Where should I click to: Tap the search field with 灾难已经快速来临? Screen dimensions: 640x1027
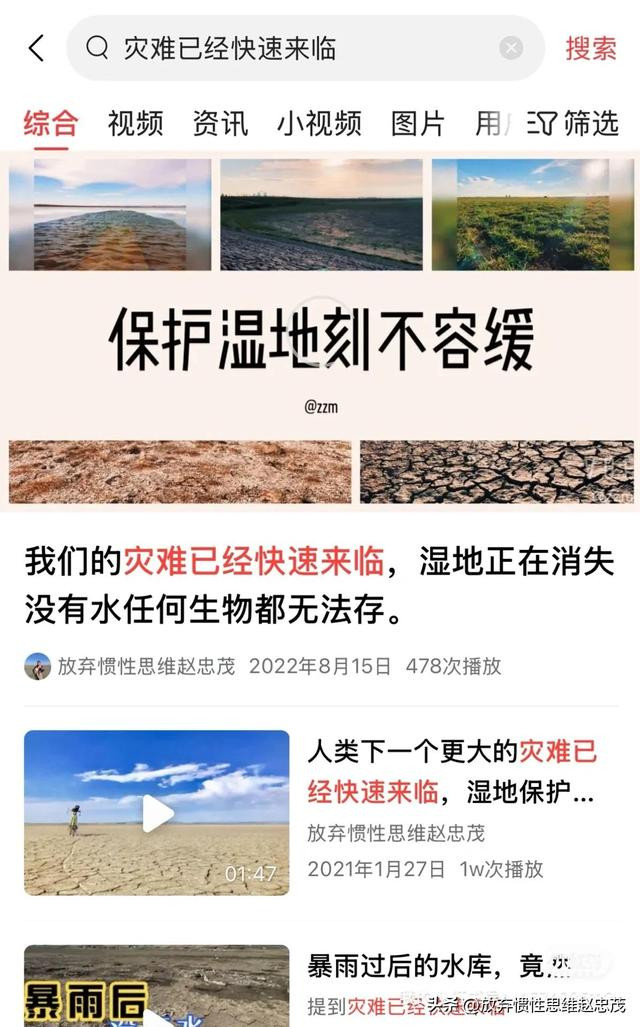300,48
